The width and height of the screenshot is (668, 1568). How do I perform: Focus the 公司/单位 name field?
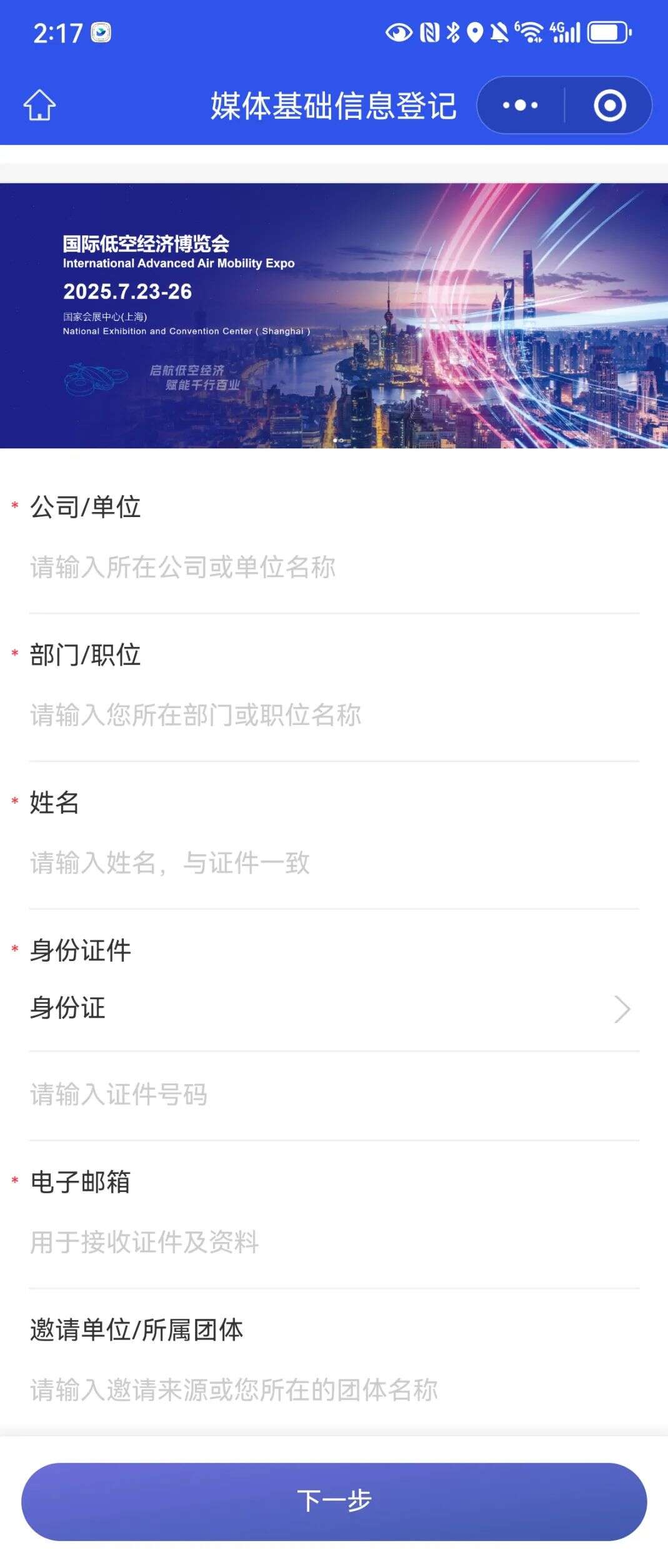click(x=334, y=567)
